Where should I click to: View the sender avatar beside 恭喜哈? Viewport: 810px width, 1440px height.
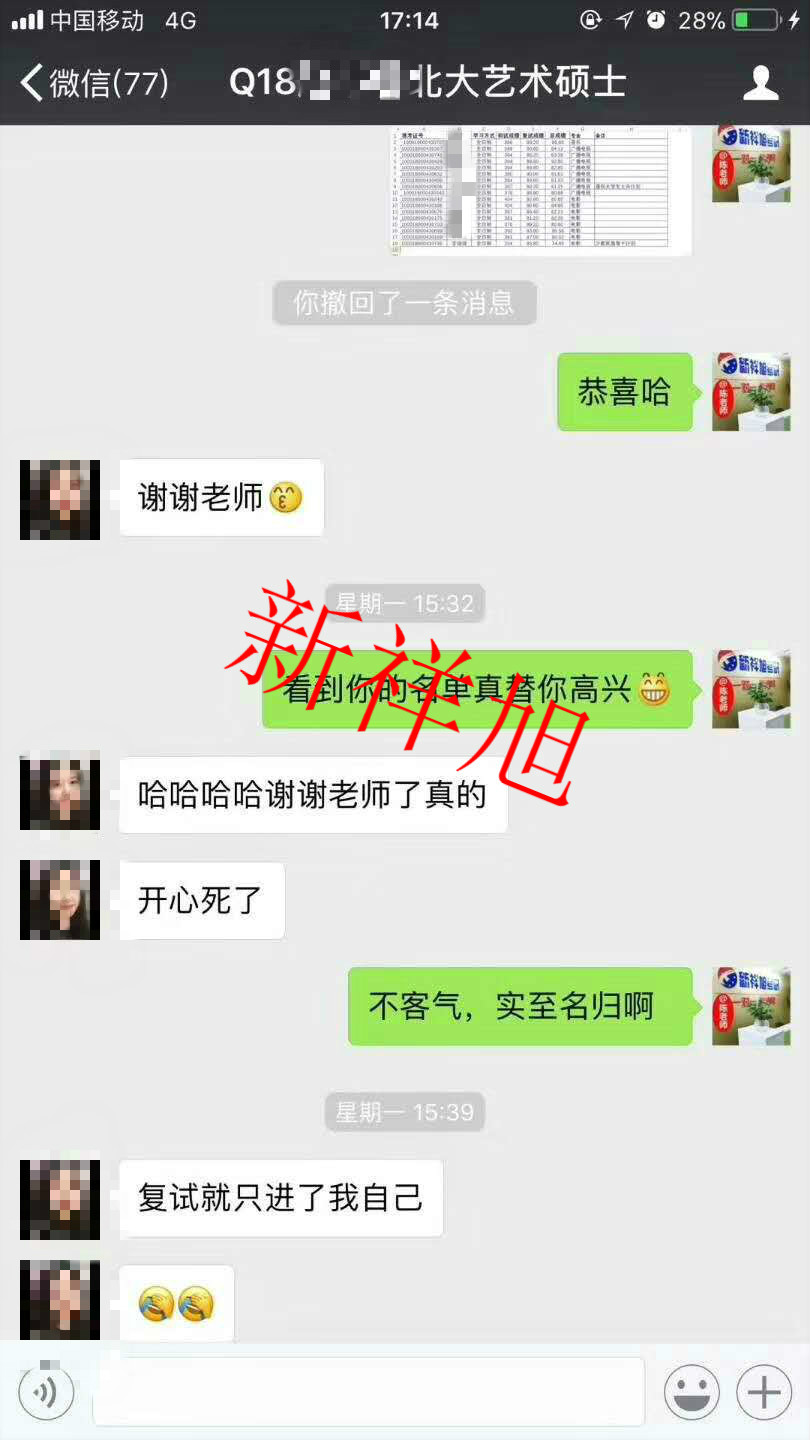pyautogui.click(x=751, y=392)
